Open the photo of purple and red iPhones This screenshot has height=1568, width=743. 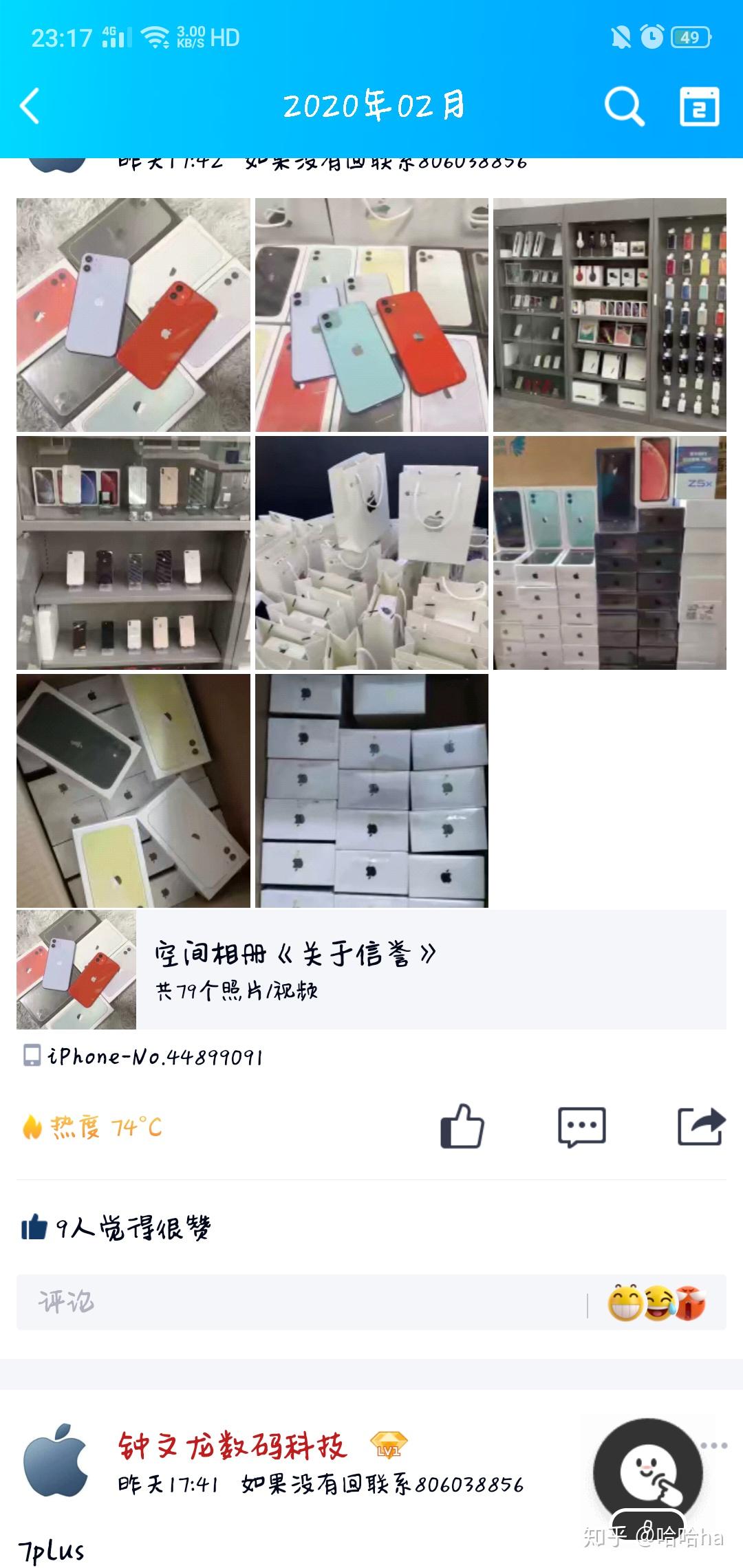pyautogui.click(x=133, y=315)
